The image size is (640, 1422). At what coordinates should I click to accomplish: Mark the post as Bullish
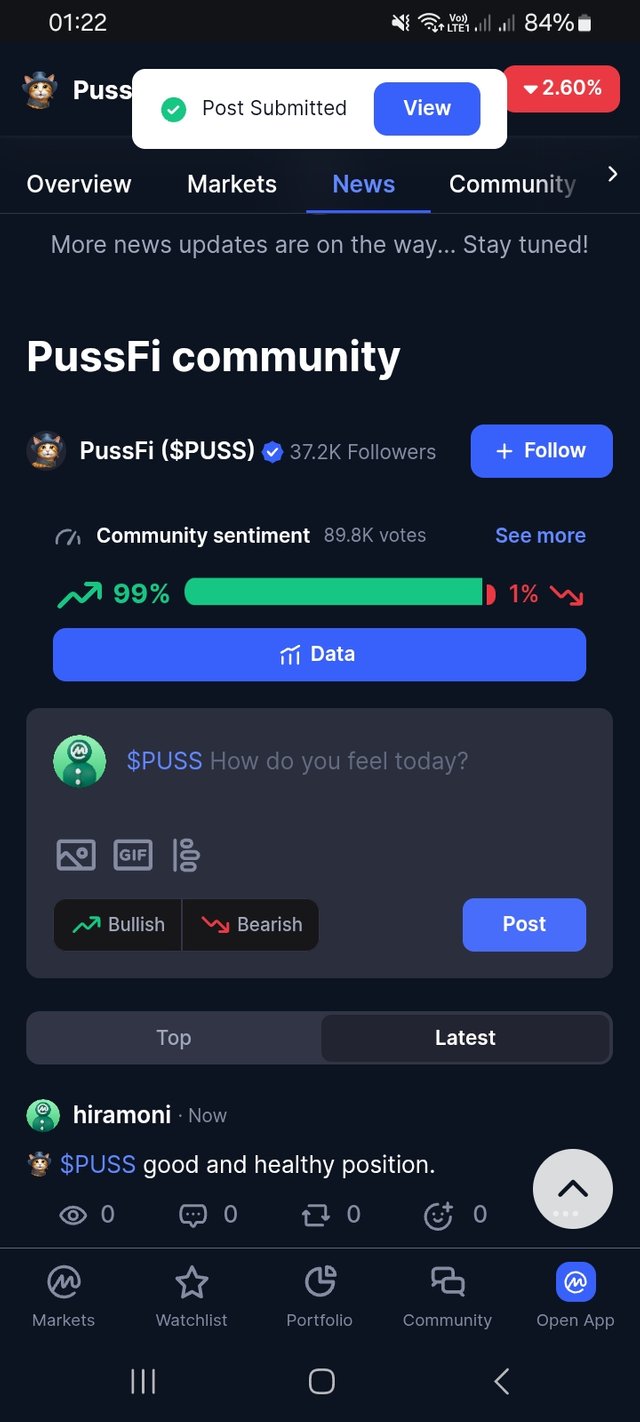(x=118, y=924)
